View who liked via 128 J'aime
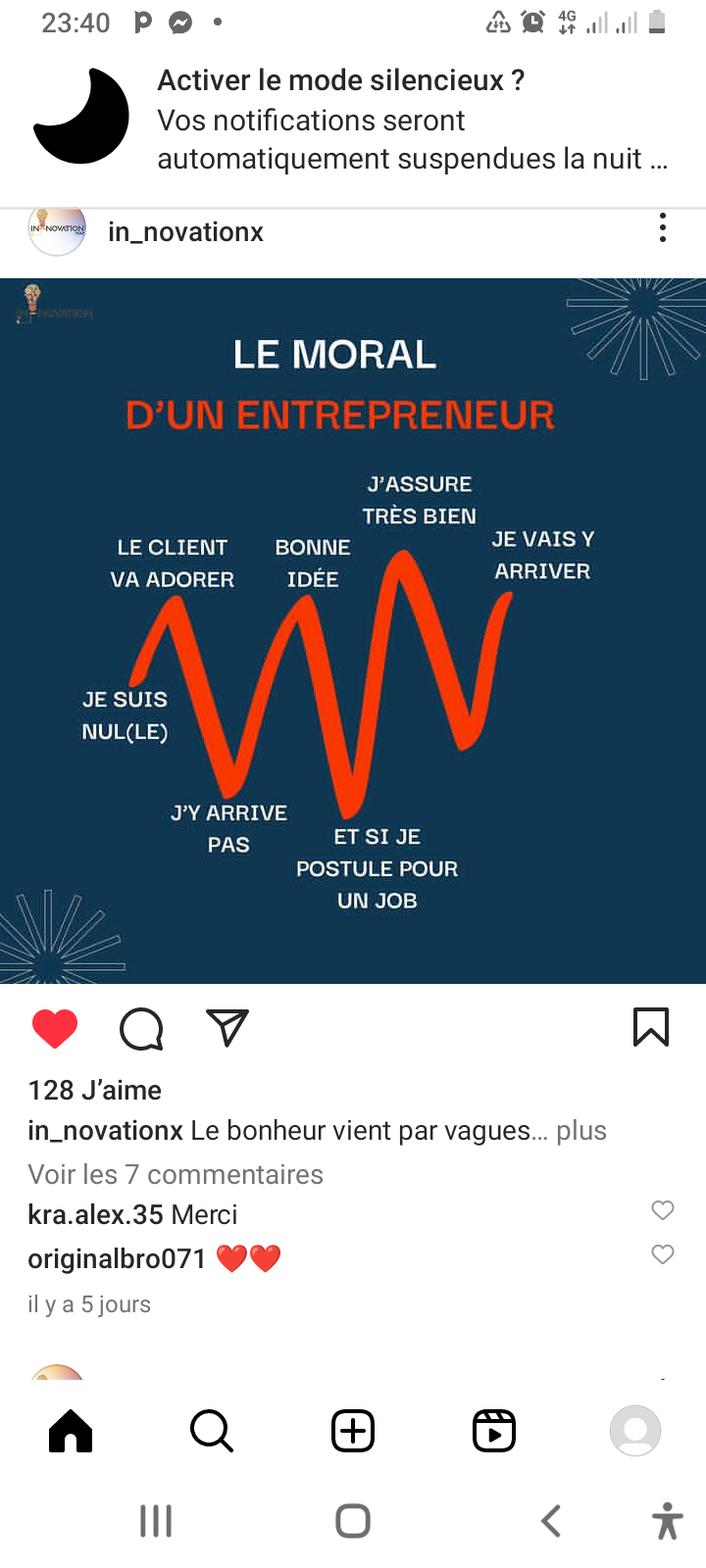The image size is (706, 1568). 95,1090
